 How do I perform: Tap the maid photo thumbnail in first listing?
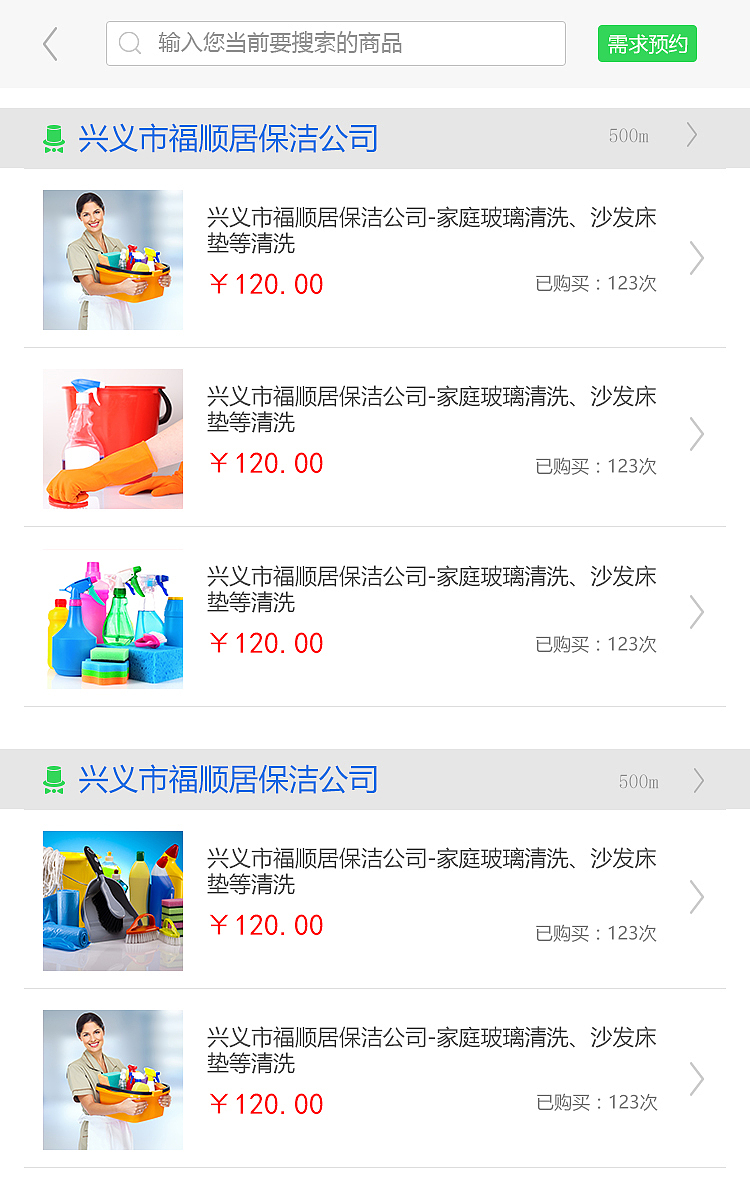(112, 258)
